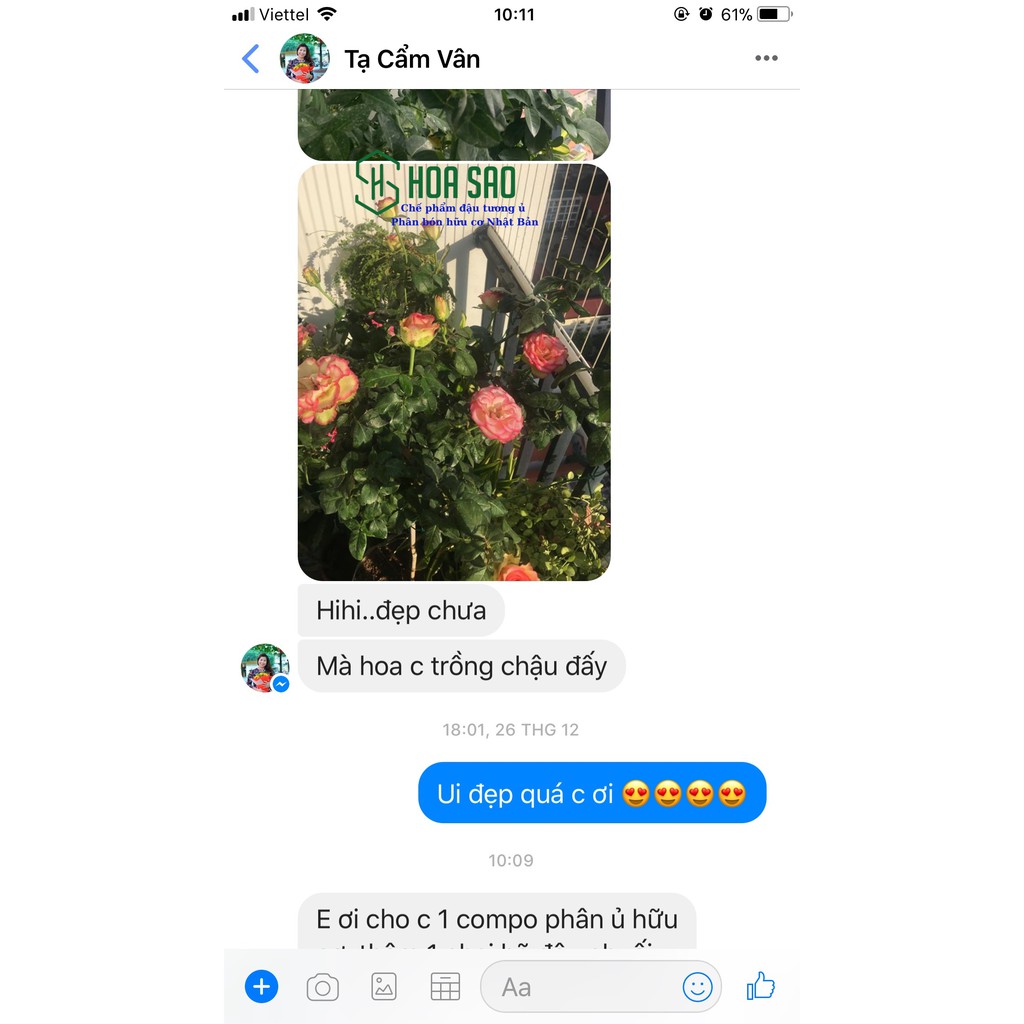Go back to the chat list
Image resolution: width=1024 pixels, height=1024 pixels.
pyautogui.click(x=251, y=59)
